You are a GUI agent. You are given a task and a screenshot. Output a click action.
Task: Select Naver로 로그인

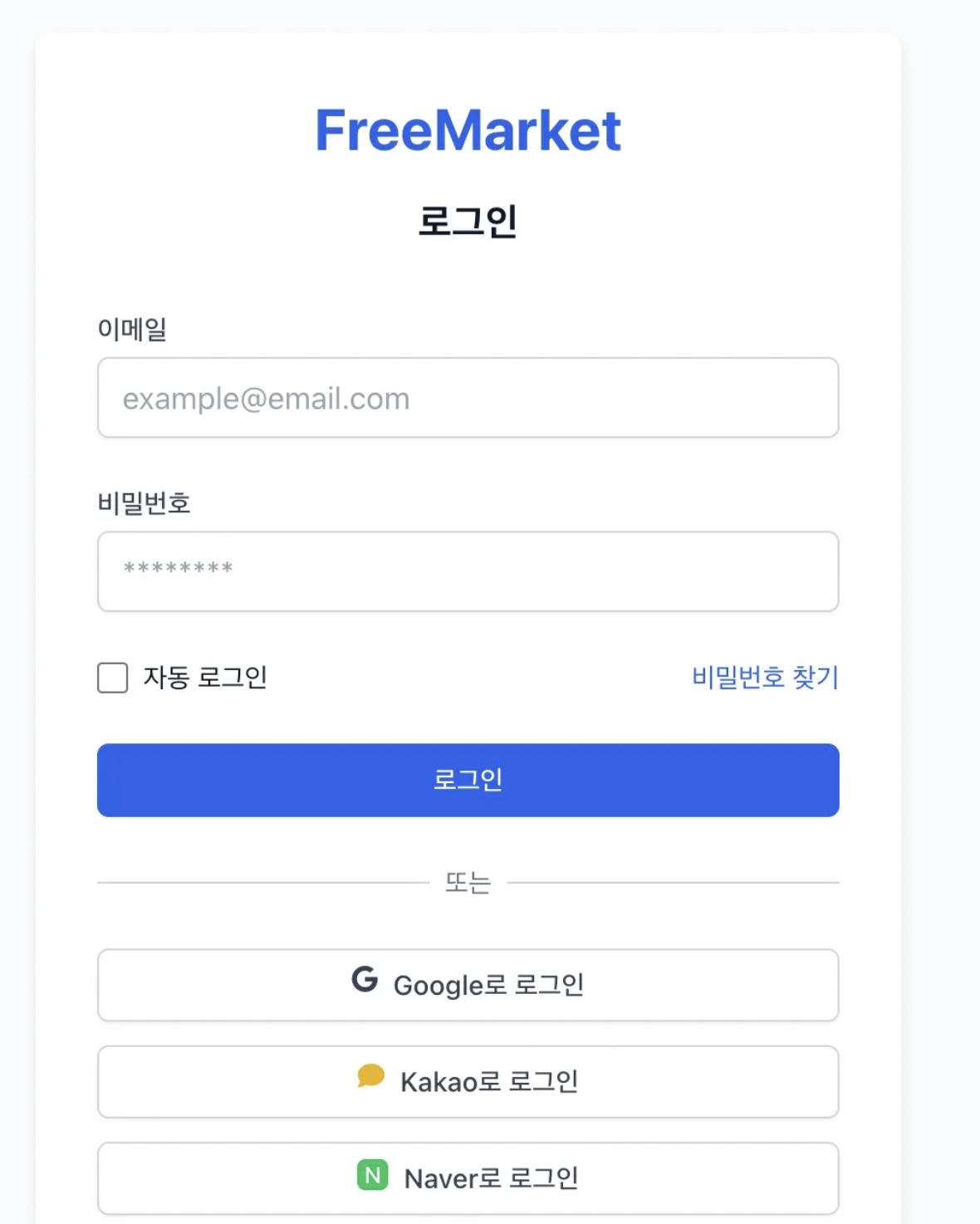[468, 1177]
